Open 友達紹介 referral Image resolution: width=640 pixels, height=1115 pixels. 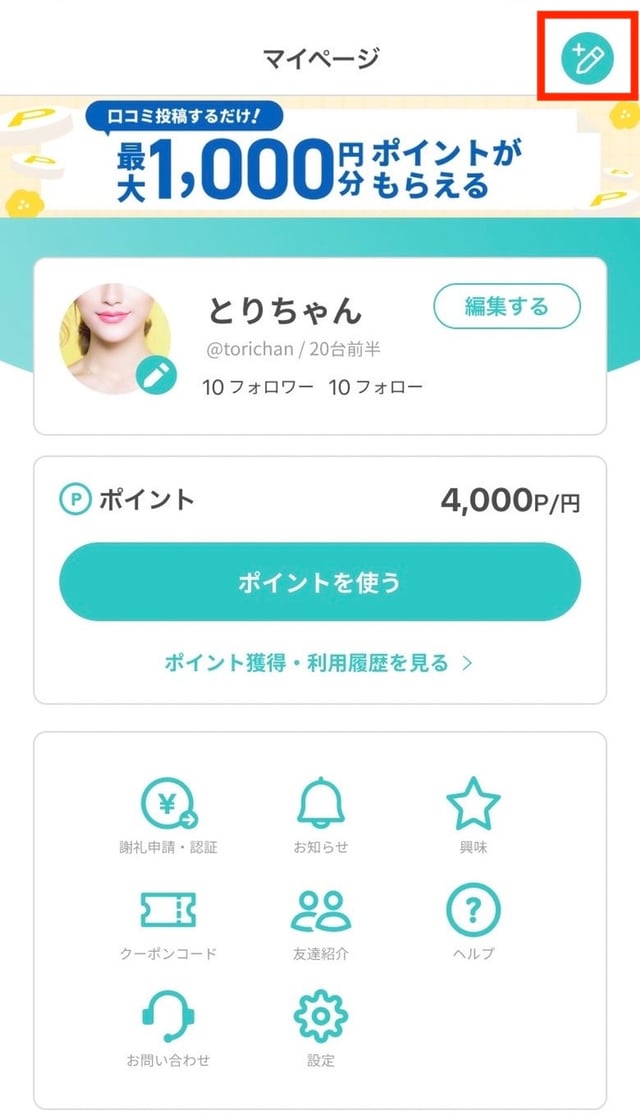pyautogui.click(x=321, y=920)
